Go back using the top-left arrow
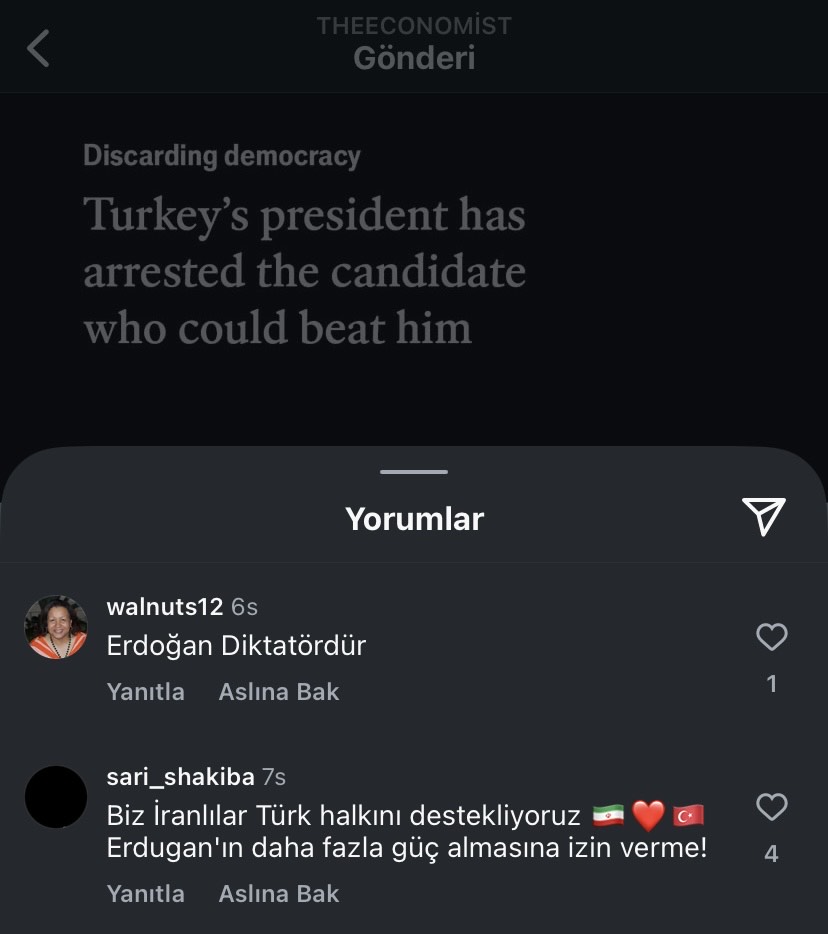 (x=38, y=48)
